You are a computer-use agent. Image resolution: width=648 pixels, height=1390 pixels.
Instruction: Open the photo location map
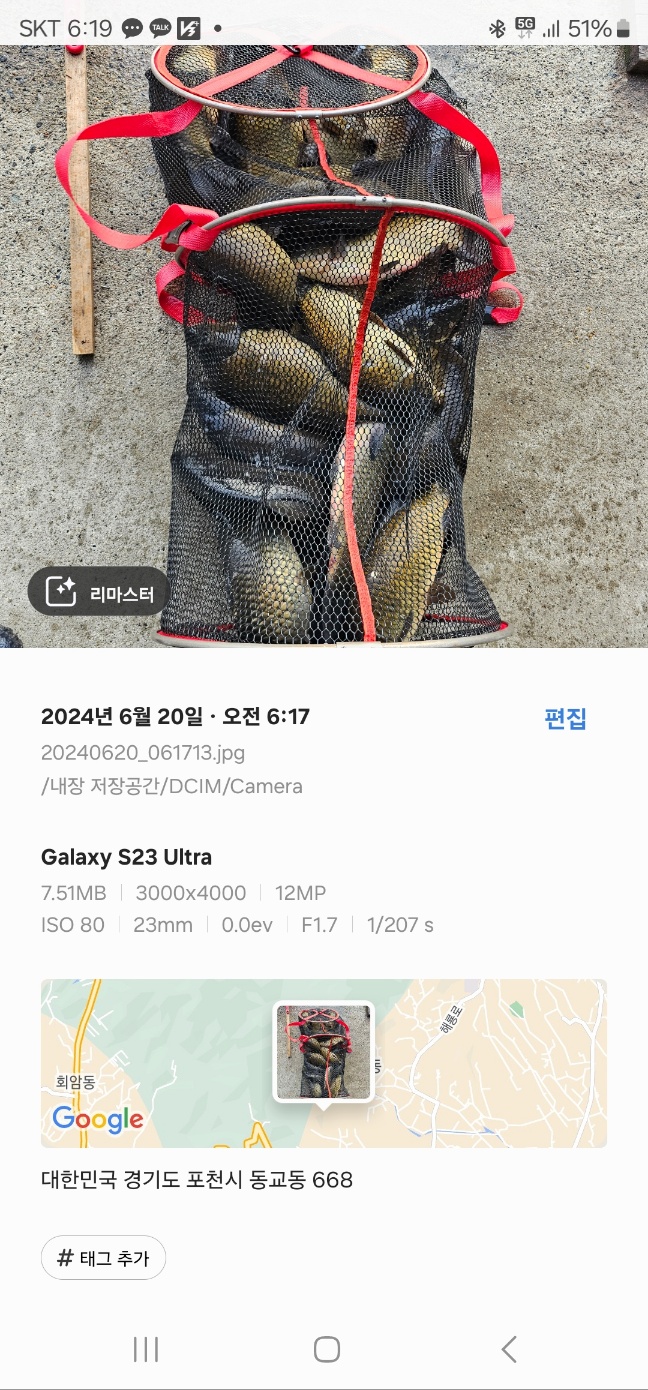pyautogui.click(x=323, y=1063)
